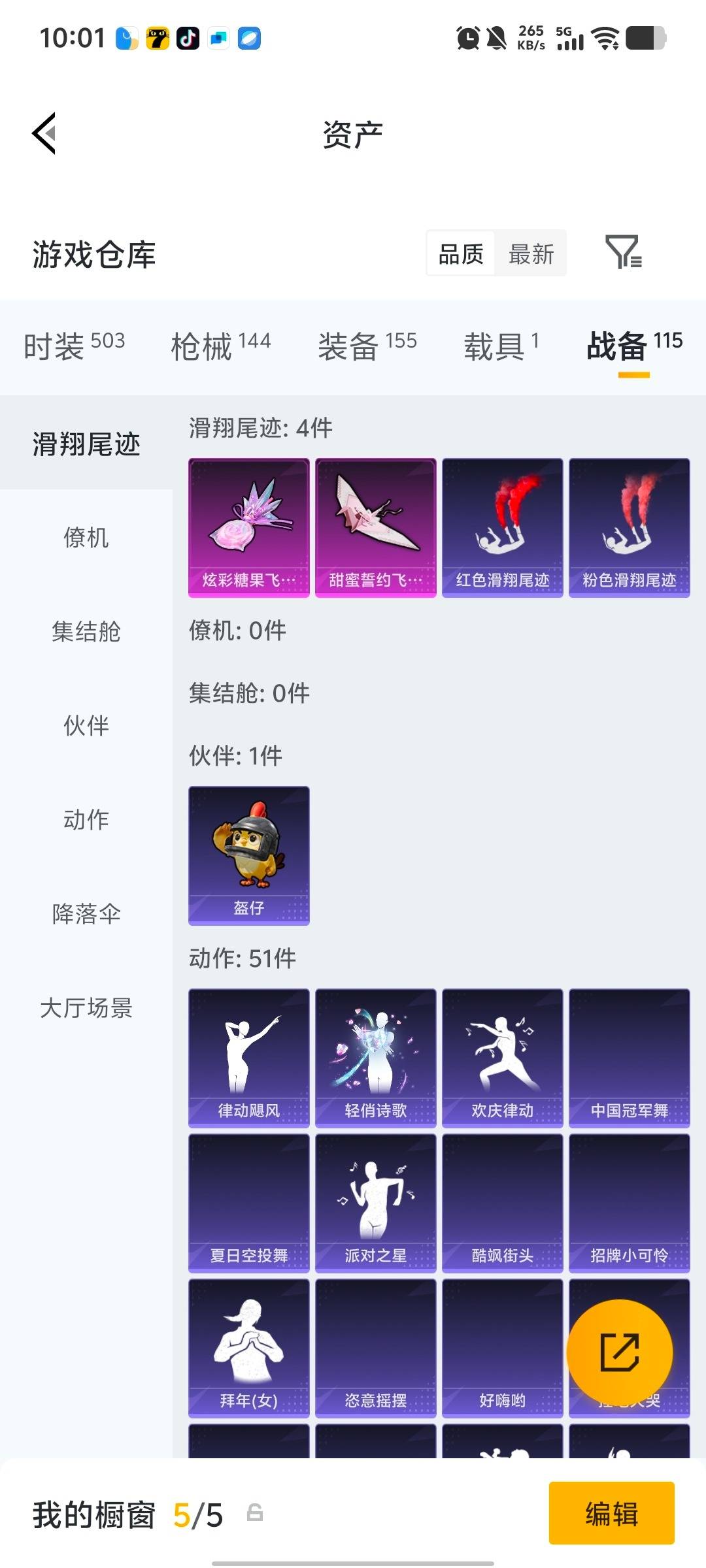The height and width of the screenshot is (1568, 706).
Task: Tap the back arrow to leave 资产
Action: click(x=43, y=134)
